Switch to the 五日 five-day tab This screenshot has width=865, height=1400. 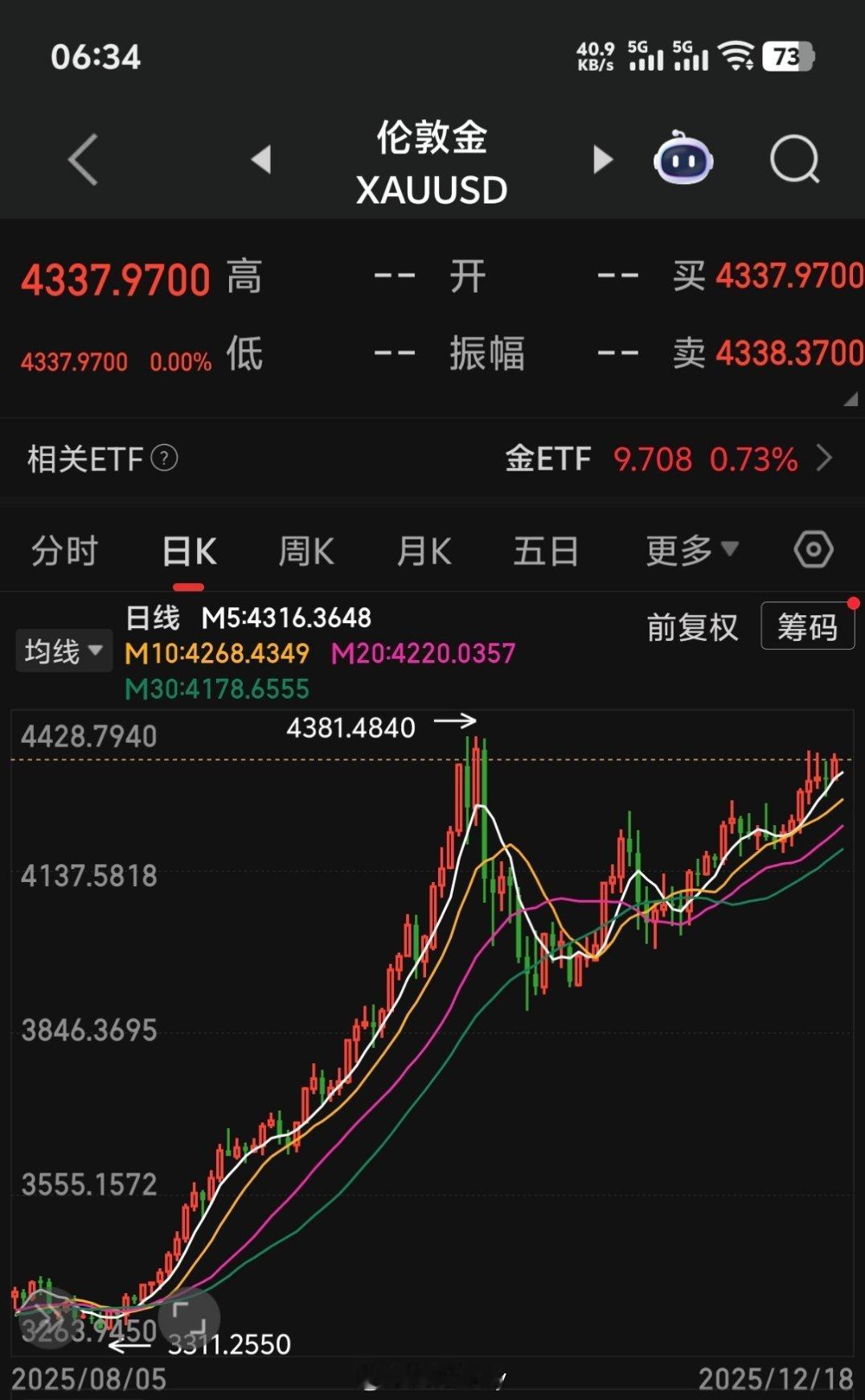546,549
